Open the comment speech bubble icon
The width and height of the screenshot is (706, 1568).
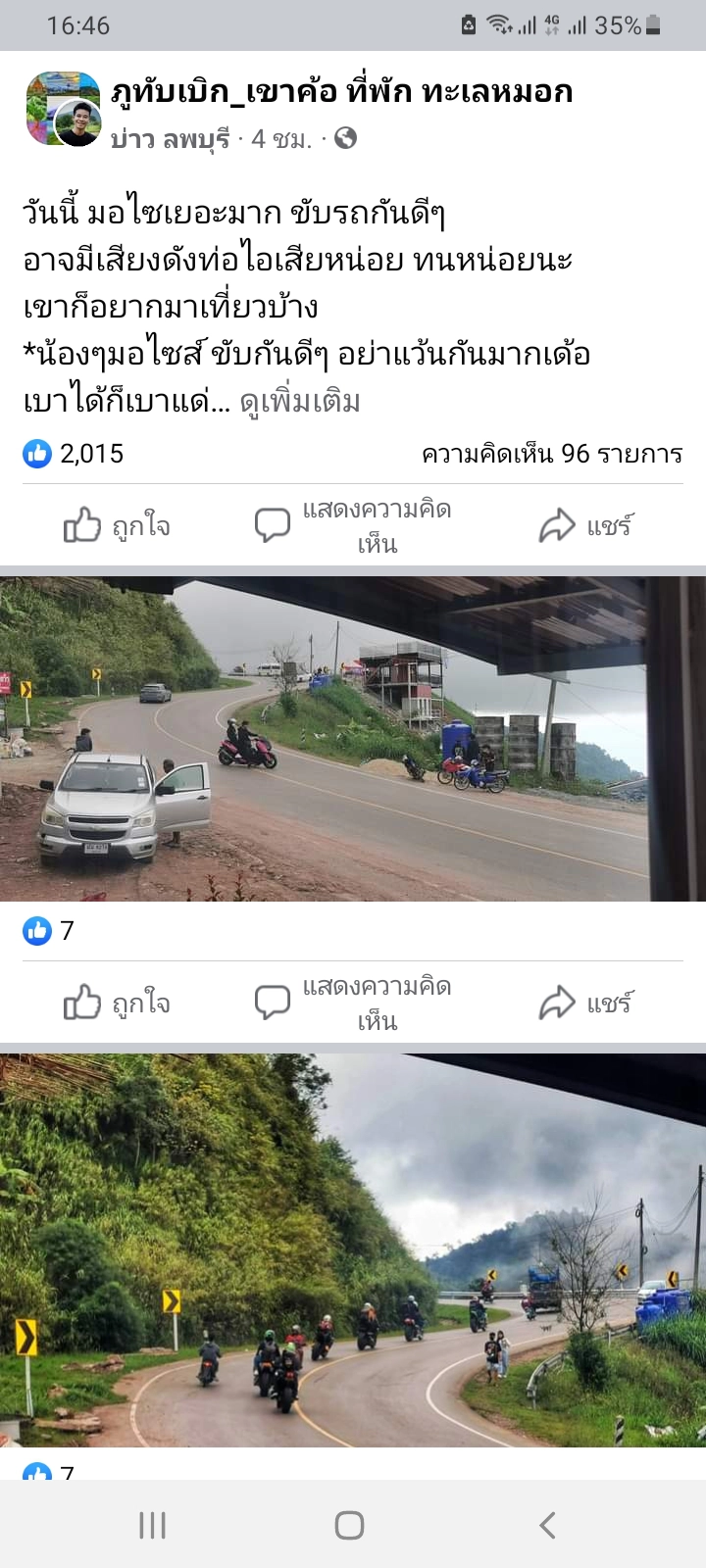273,524
